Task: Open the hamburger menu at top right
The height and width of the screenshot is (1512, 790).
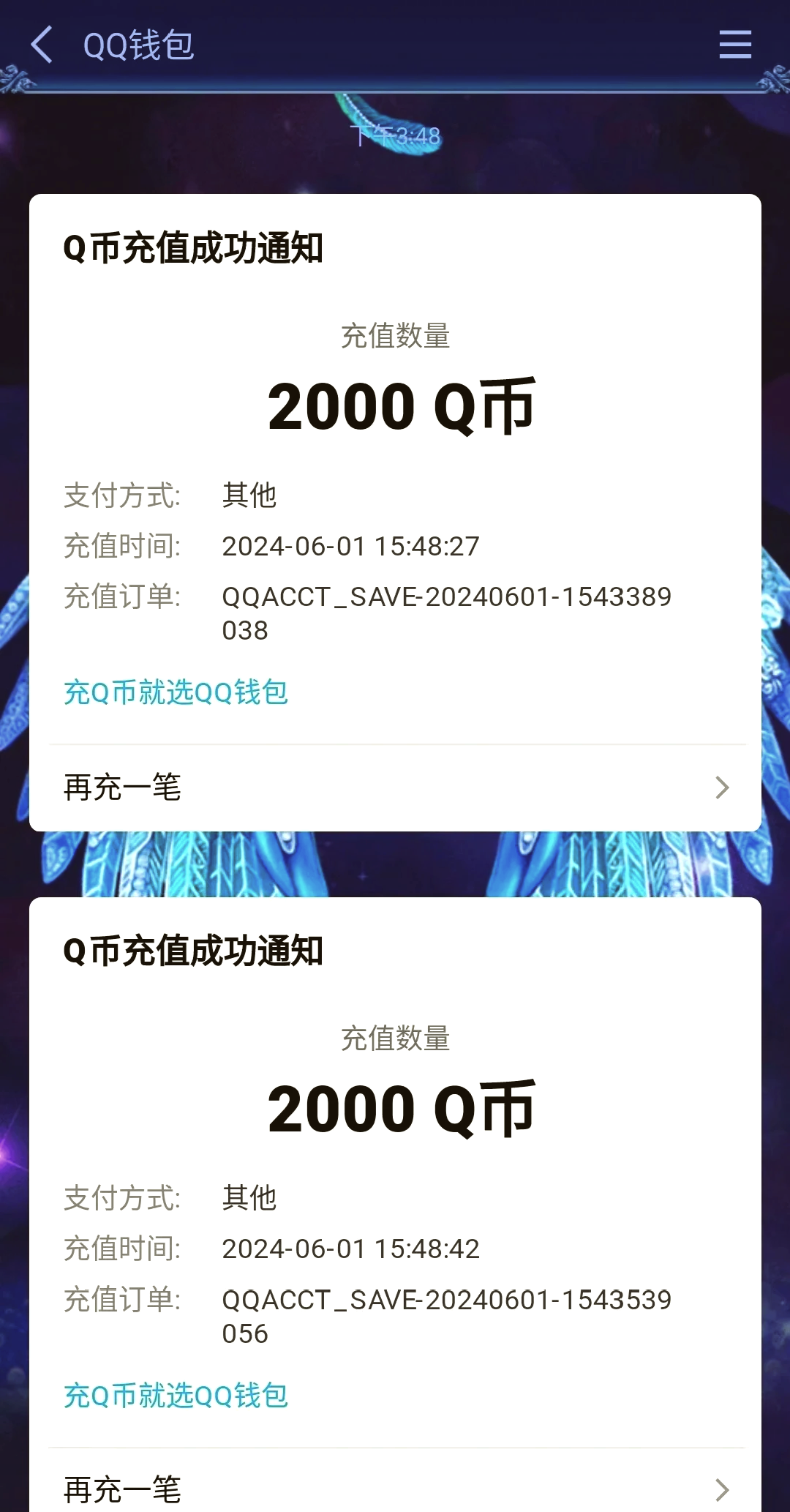Action: (x=735, y=45)
